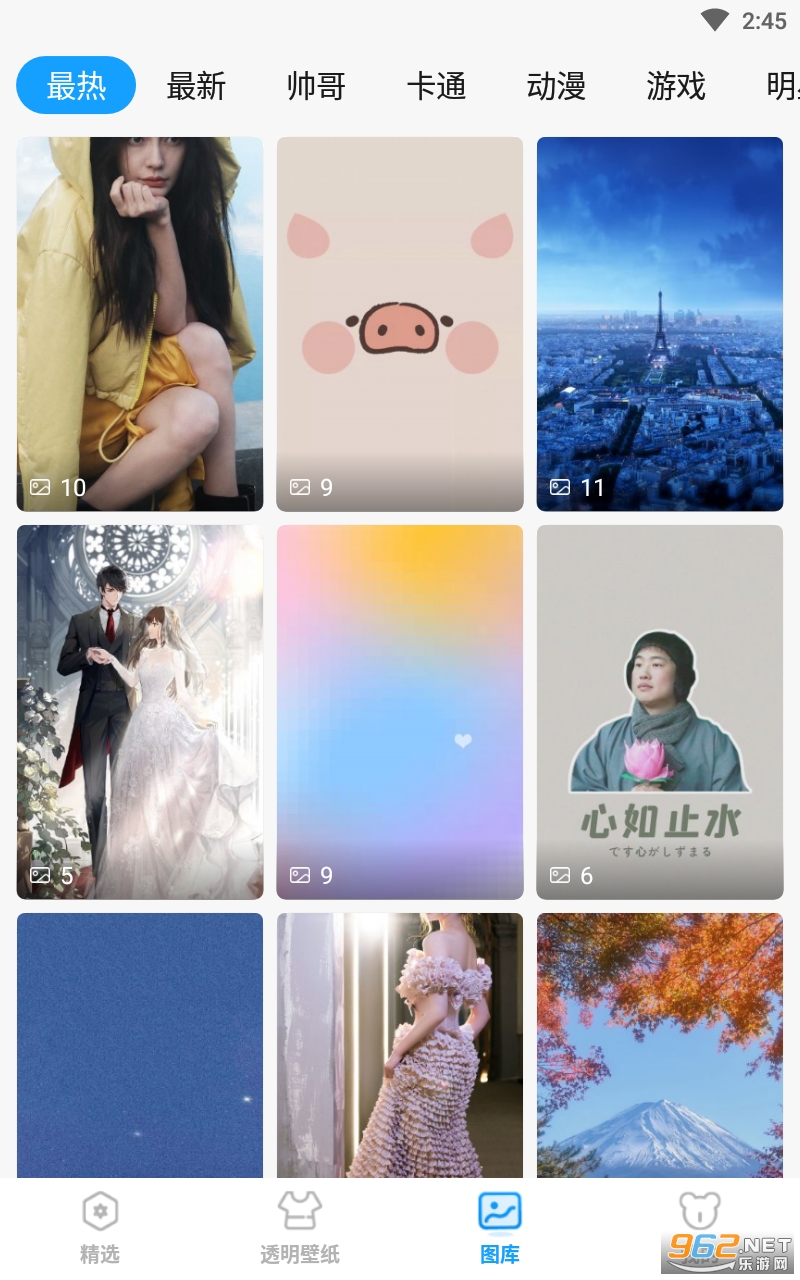
Task: Select the 最热 category tab
Action: [x=76, y=86]
